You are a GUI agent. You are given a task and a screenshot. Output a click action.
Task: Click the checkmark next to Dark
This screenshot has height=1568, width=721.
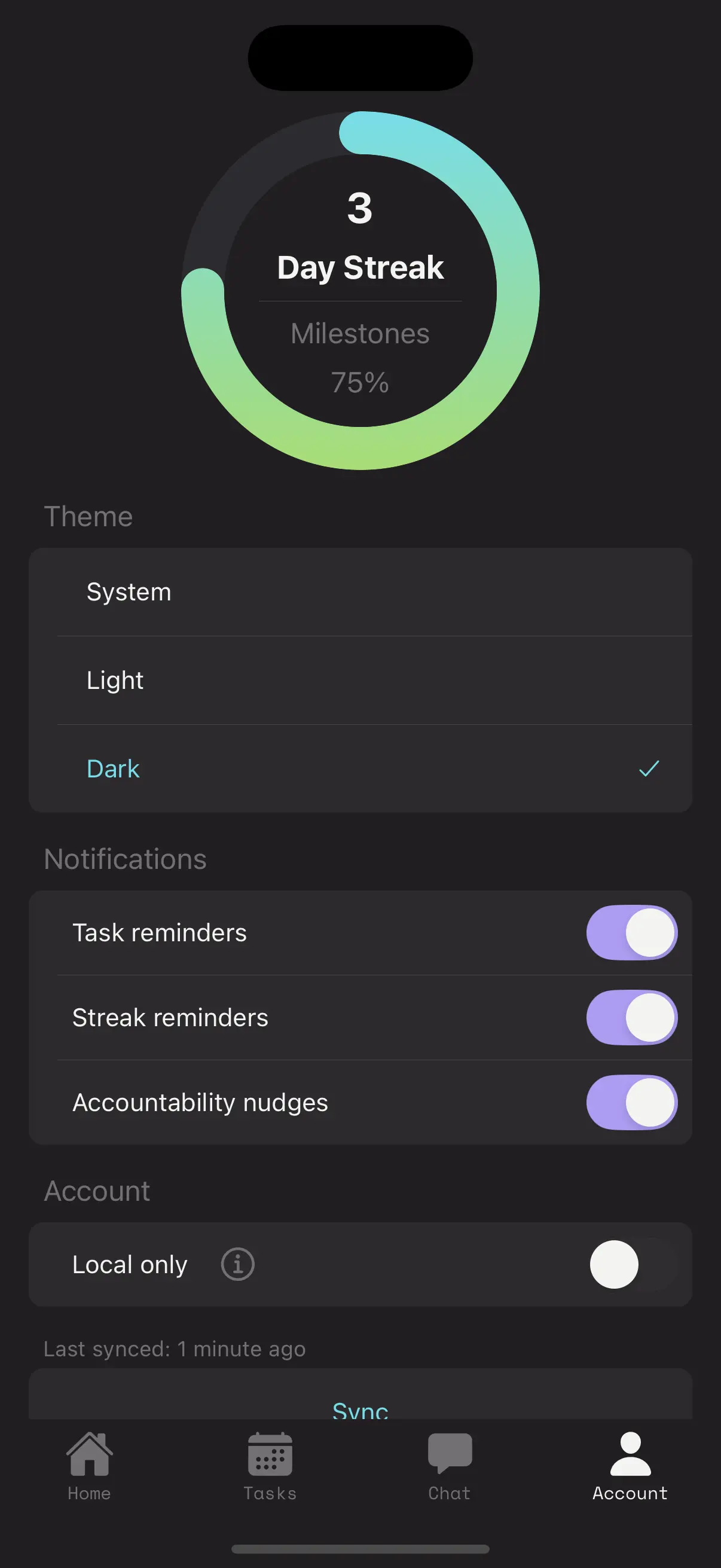pyautogui.click(x=649, y=768)
